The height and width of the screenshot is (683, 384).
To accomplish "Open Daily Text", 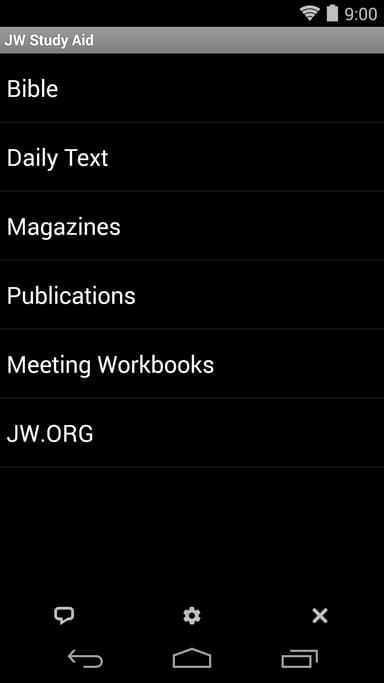I will 192,157.
